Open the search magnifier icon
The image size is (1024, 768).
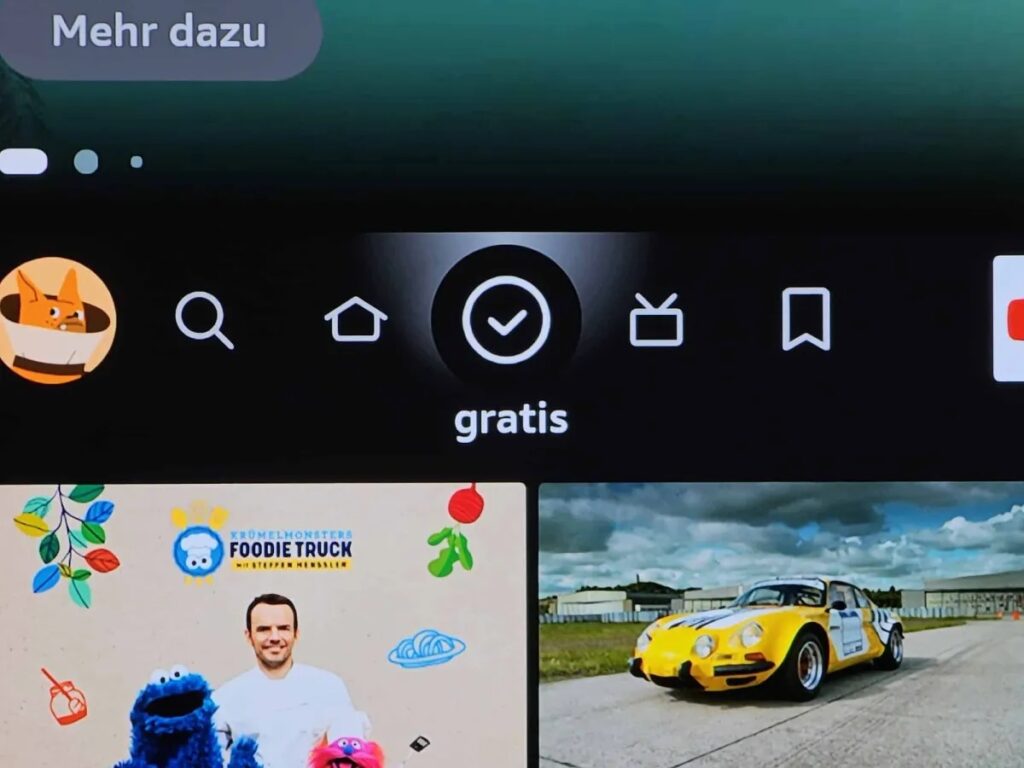(x=204, y=320)
